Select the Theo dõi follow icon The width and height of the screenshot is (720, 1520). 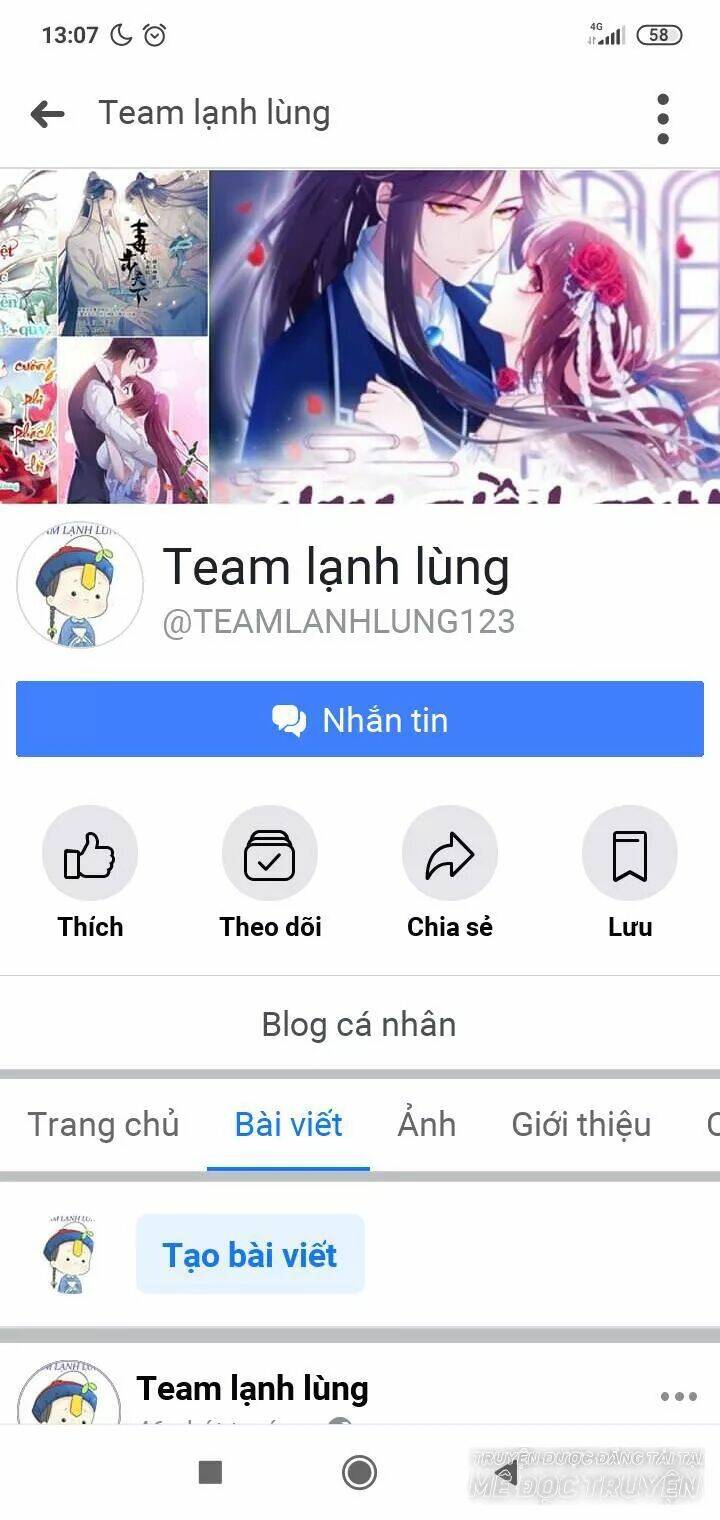pyautogui.click(x=270, y=852)
